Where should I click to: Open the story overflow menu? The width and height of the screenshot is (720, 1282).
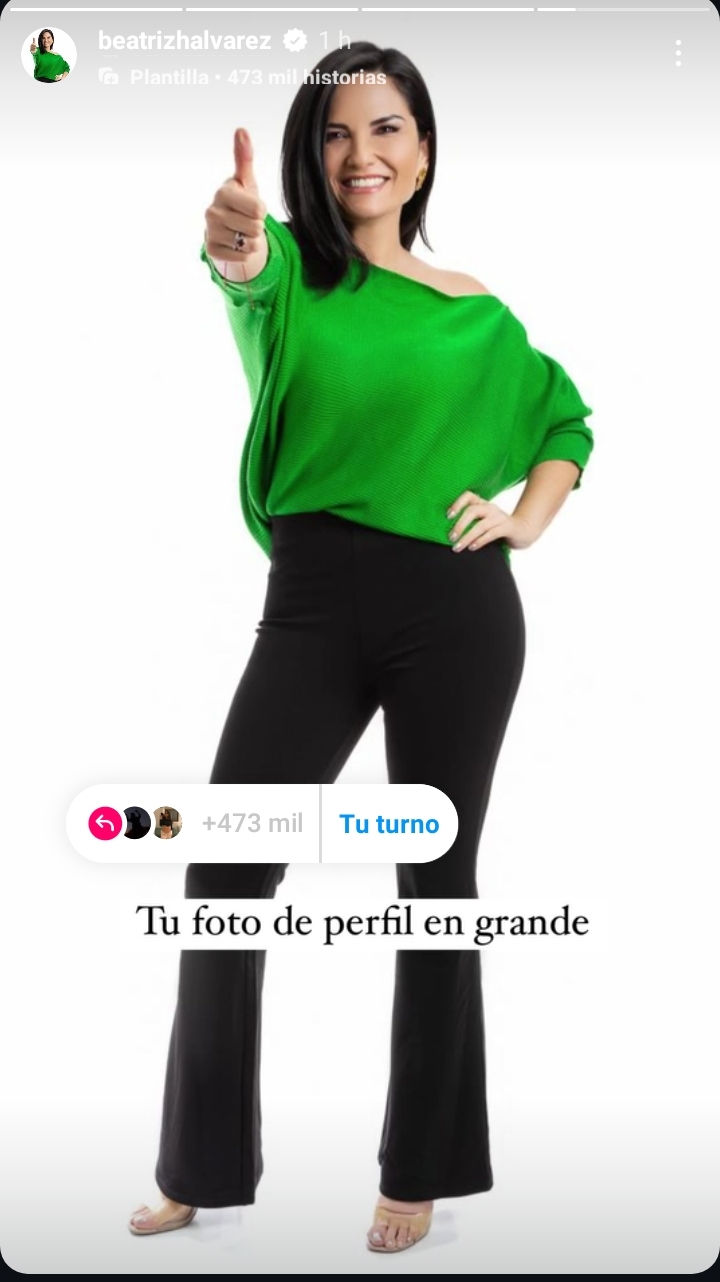point(678,53)
